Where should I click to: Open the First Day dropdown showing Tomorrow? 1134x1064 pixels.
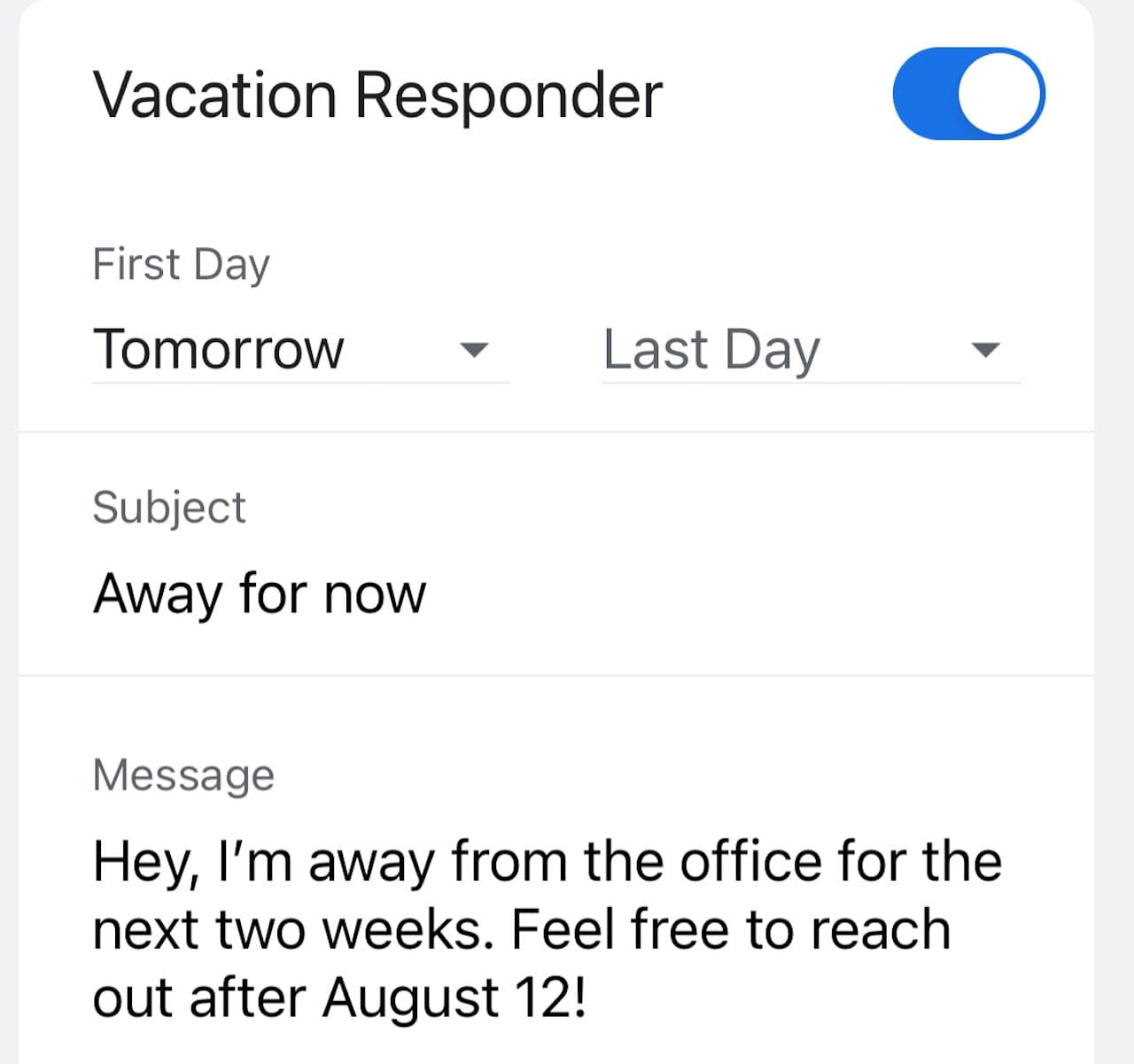tap(299, 349)
